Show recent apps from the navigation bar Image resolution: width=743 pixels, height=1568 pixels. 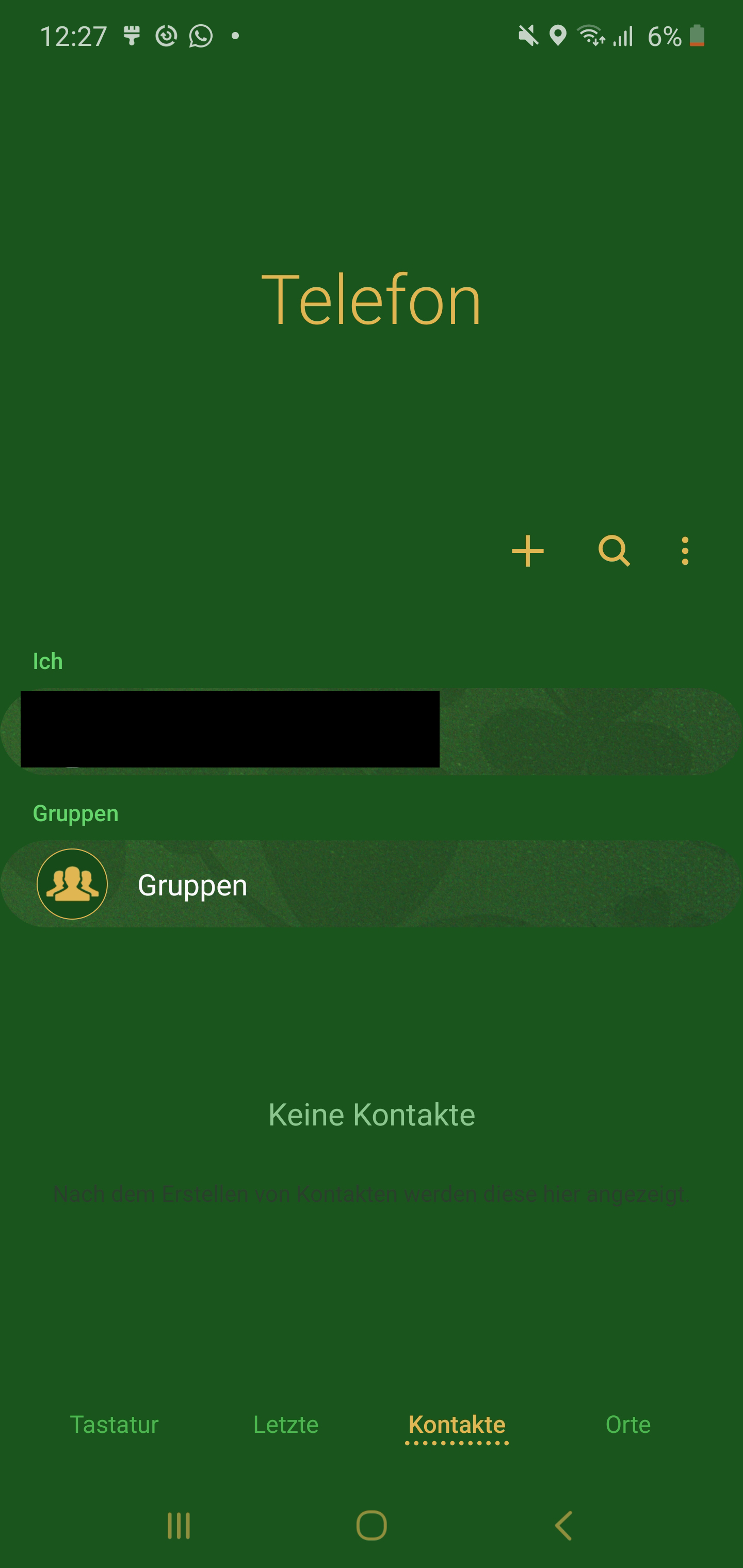pyautogui.click(x=179, y=1525)
